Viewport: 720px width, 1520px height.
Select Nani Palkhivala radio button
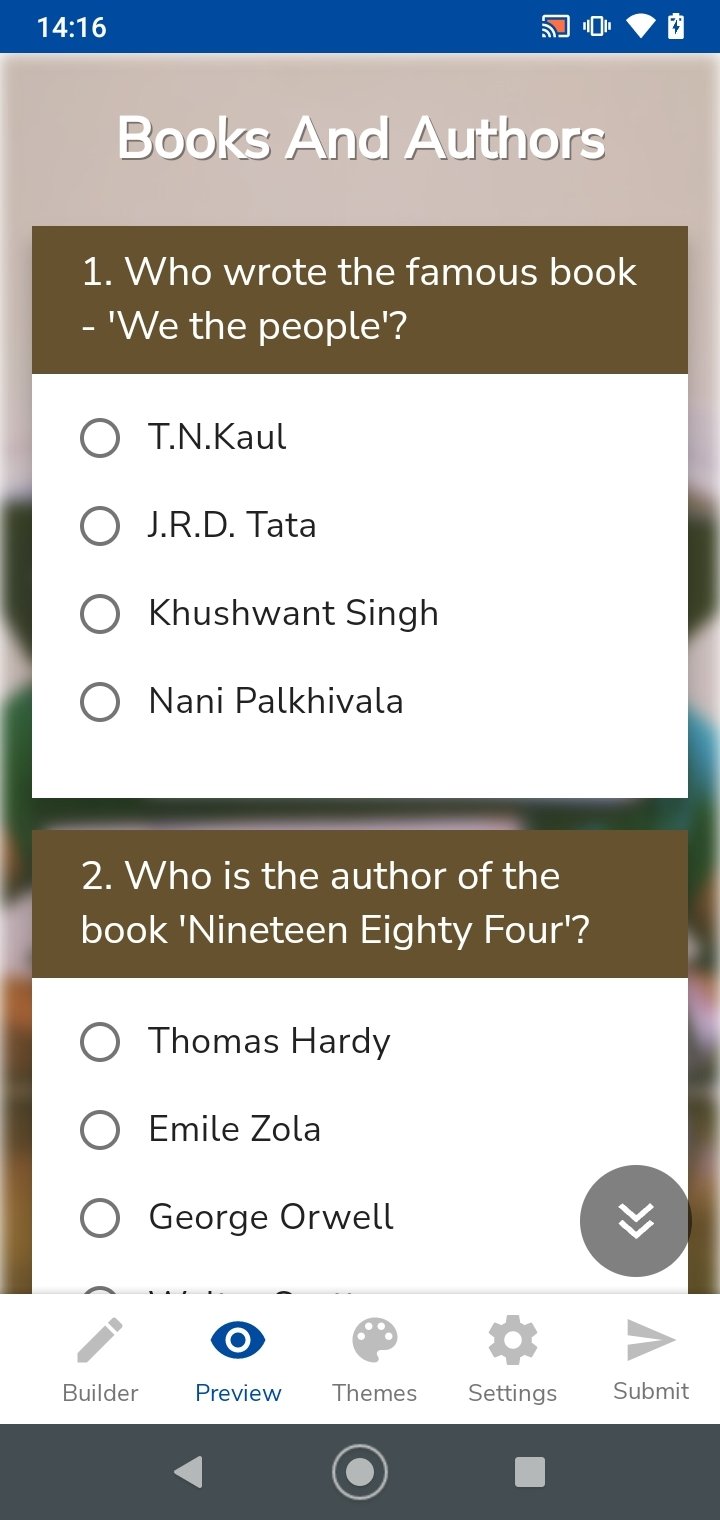[100, 702]
